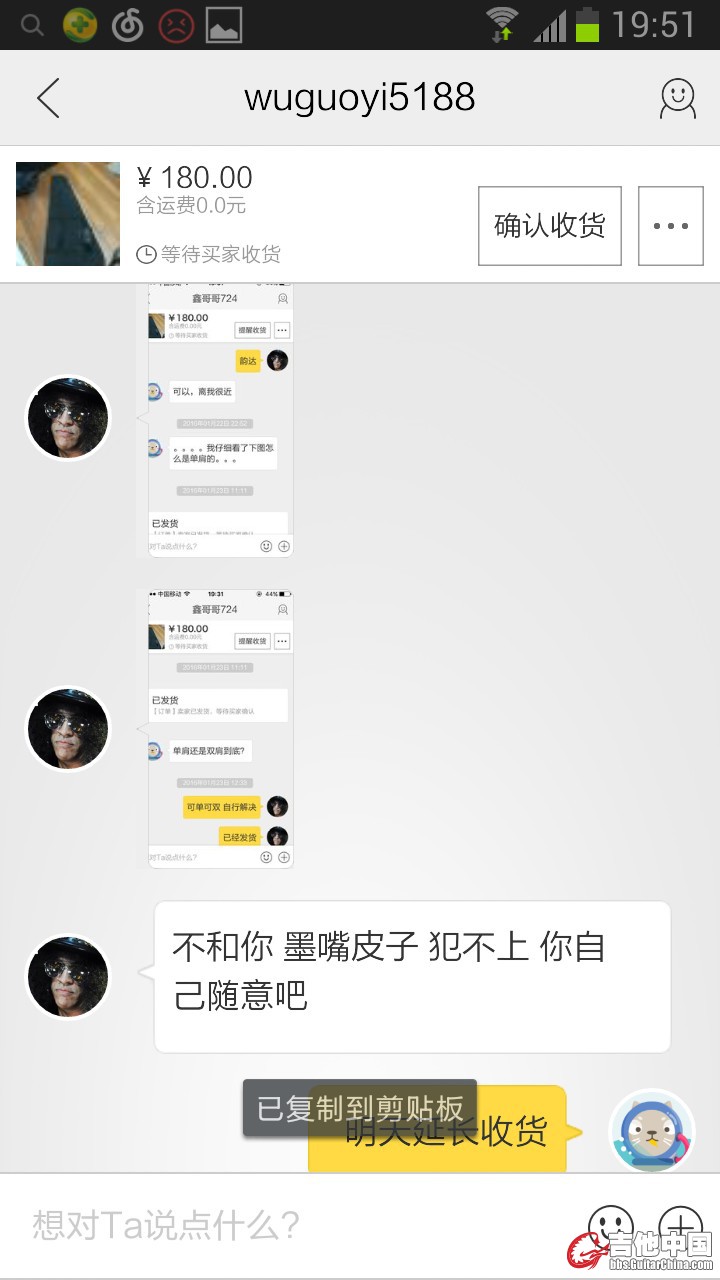View the screenshot image showing 已经发货
Screen dimensions: 720x1280
(x=220, y=727)
